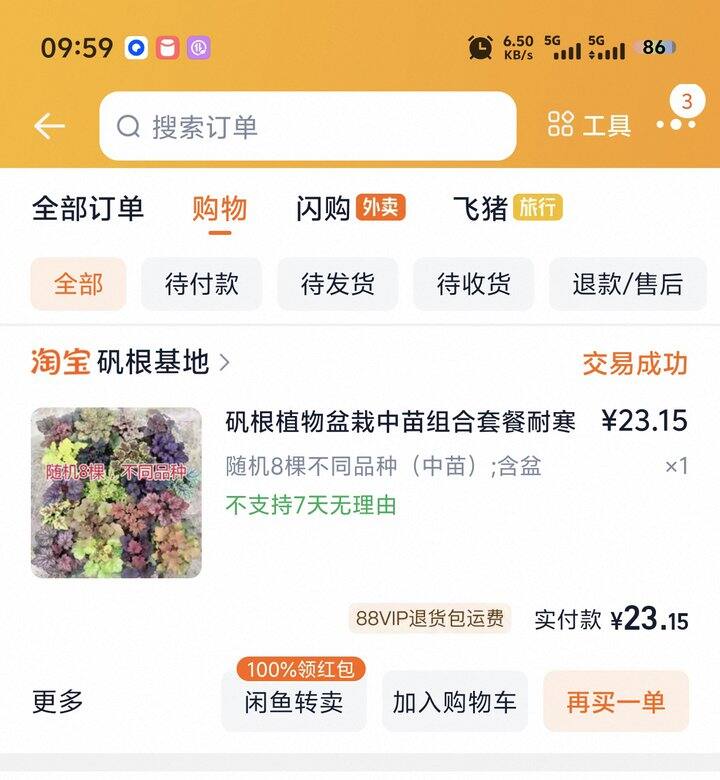
Task: Open the three-dot menu with badge
Action: 676,124
